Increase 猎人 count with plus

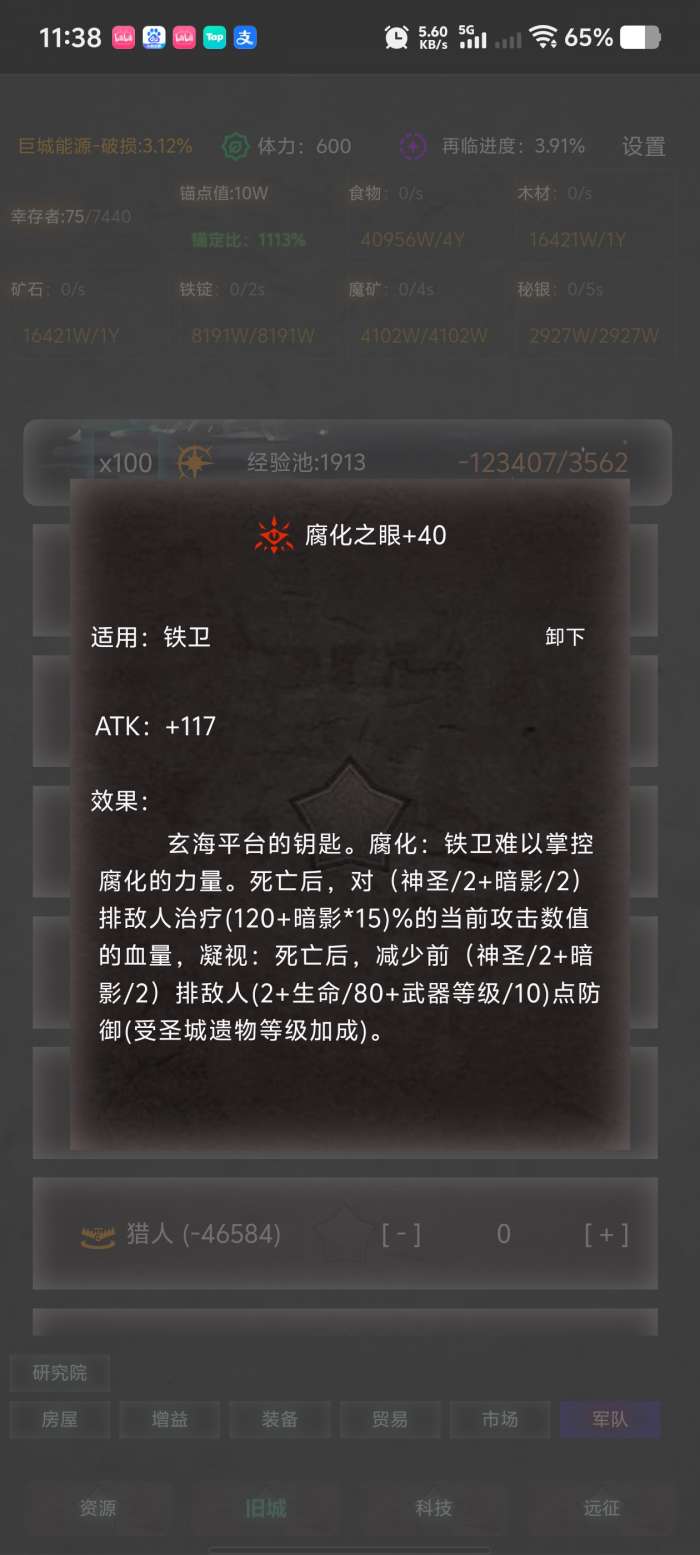click(606, 1234)
